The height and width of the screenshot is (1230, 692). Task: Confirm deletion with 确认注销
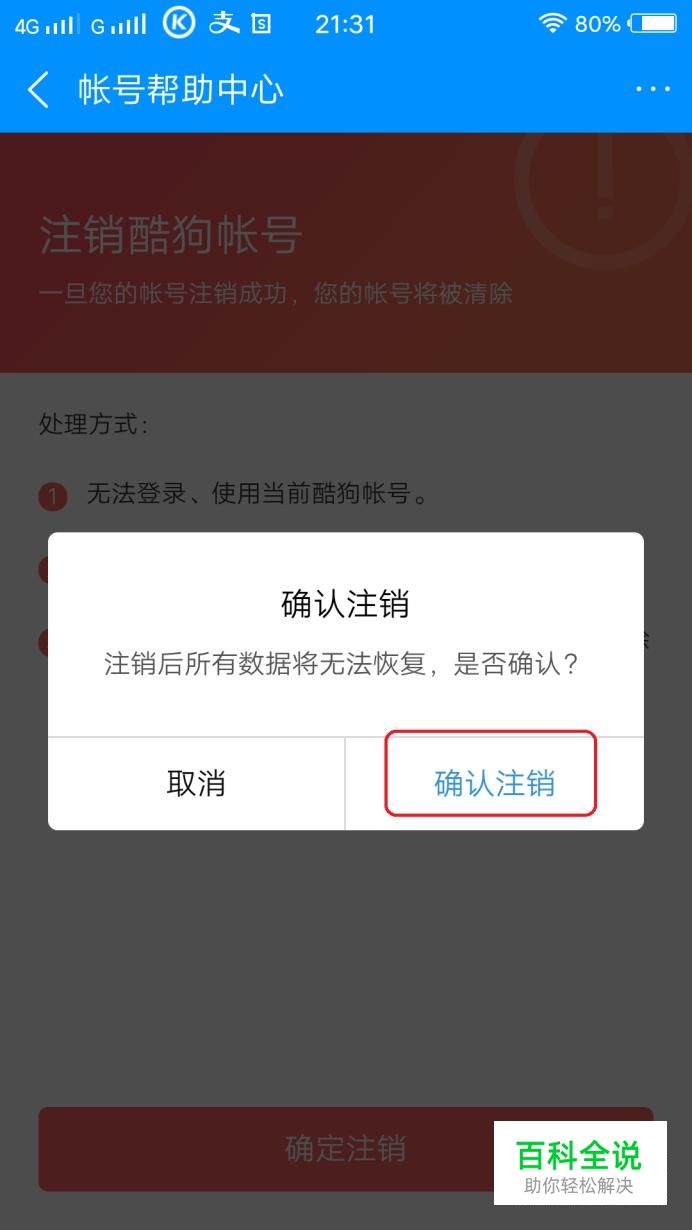click(494, 783)
